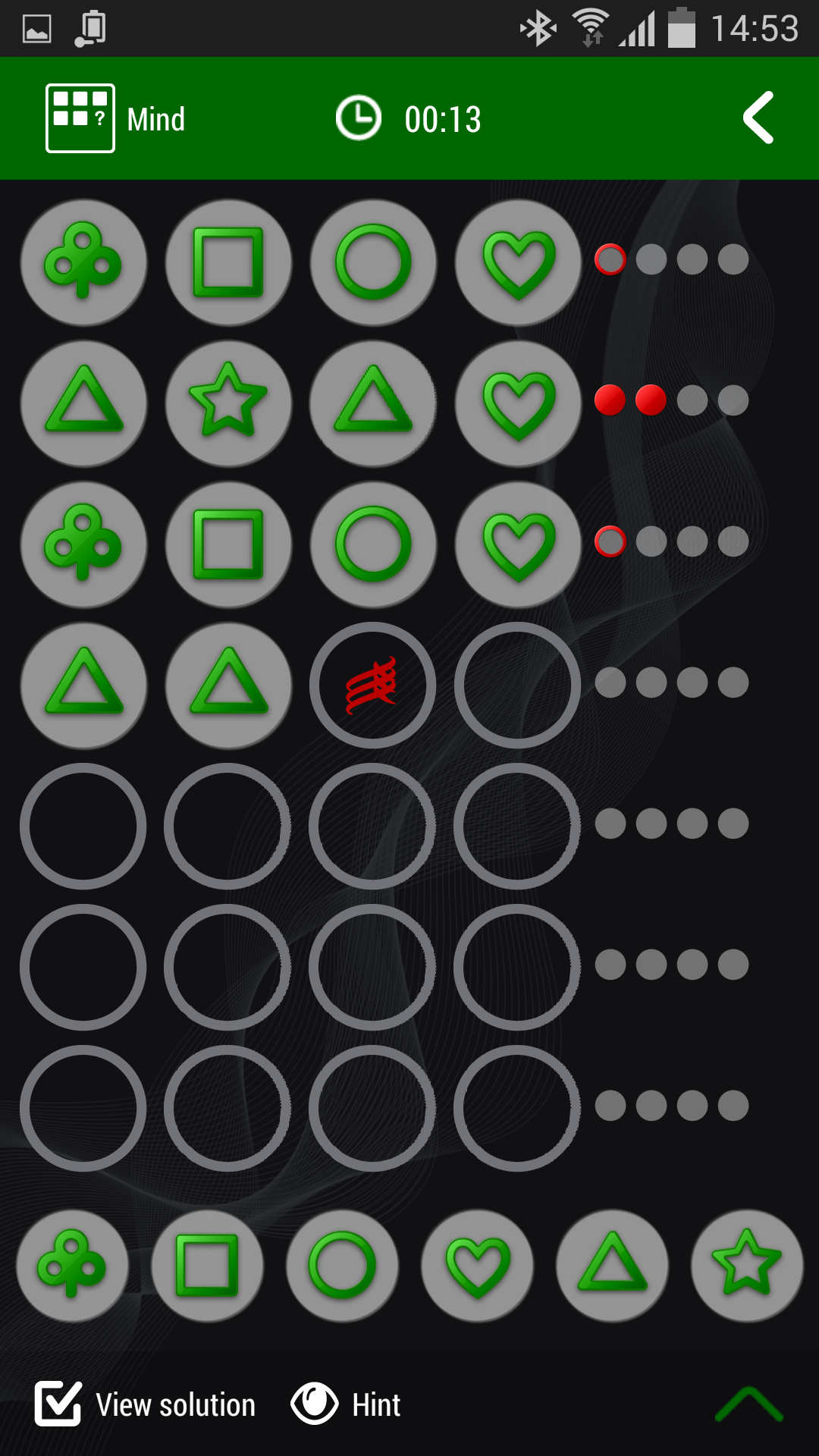Screen dimensions: 819x1456
Task: Tap the triangle symbol in the palette
Action: click(612, 1265)
